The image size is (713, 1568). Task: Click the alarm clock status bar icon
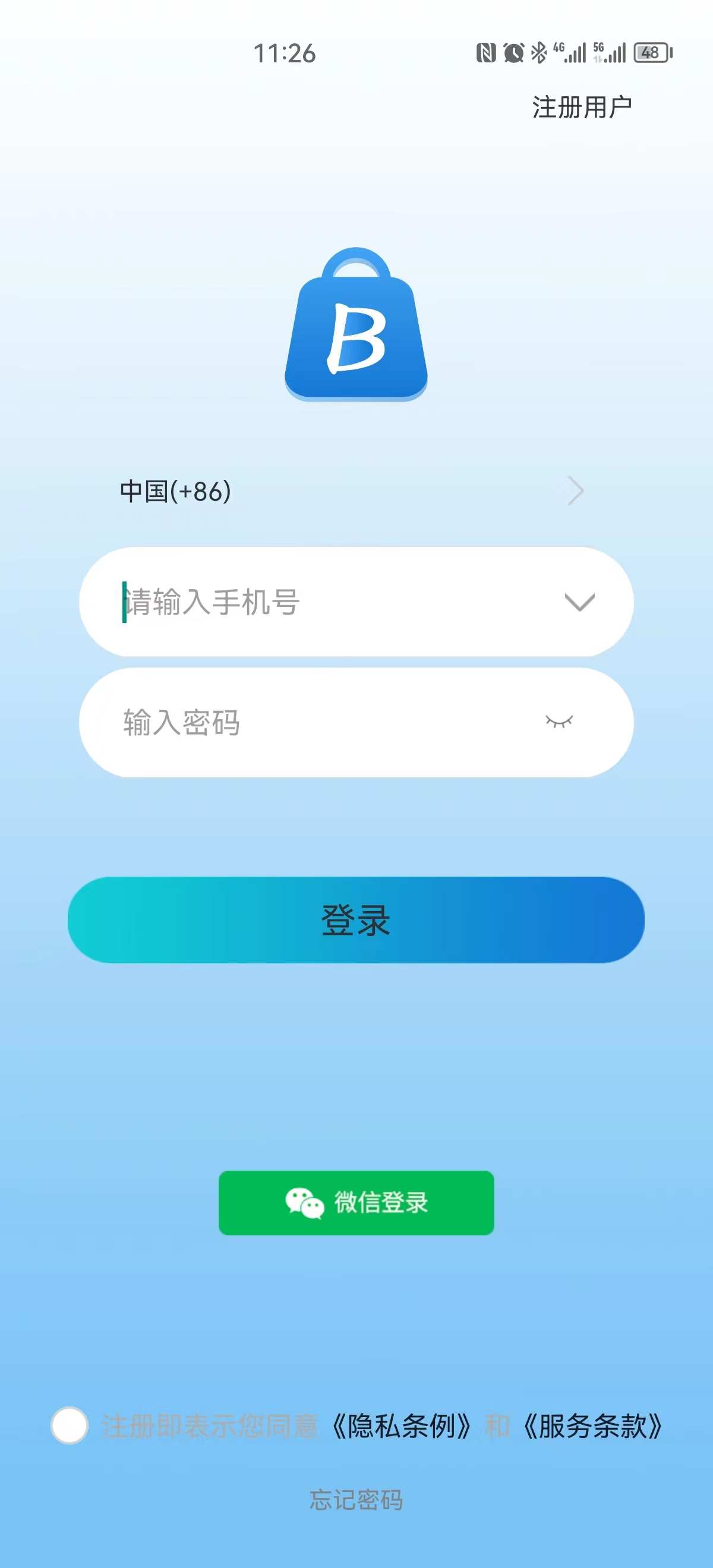(513, 52)
